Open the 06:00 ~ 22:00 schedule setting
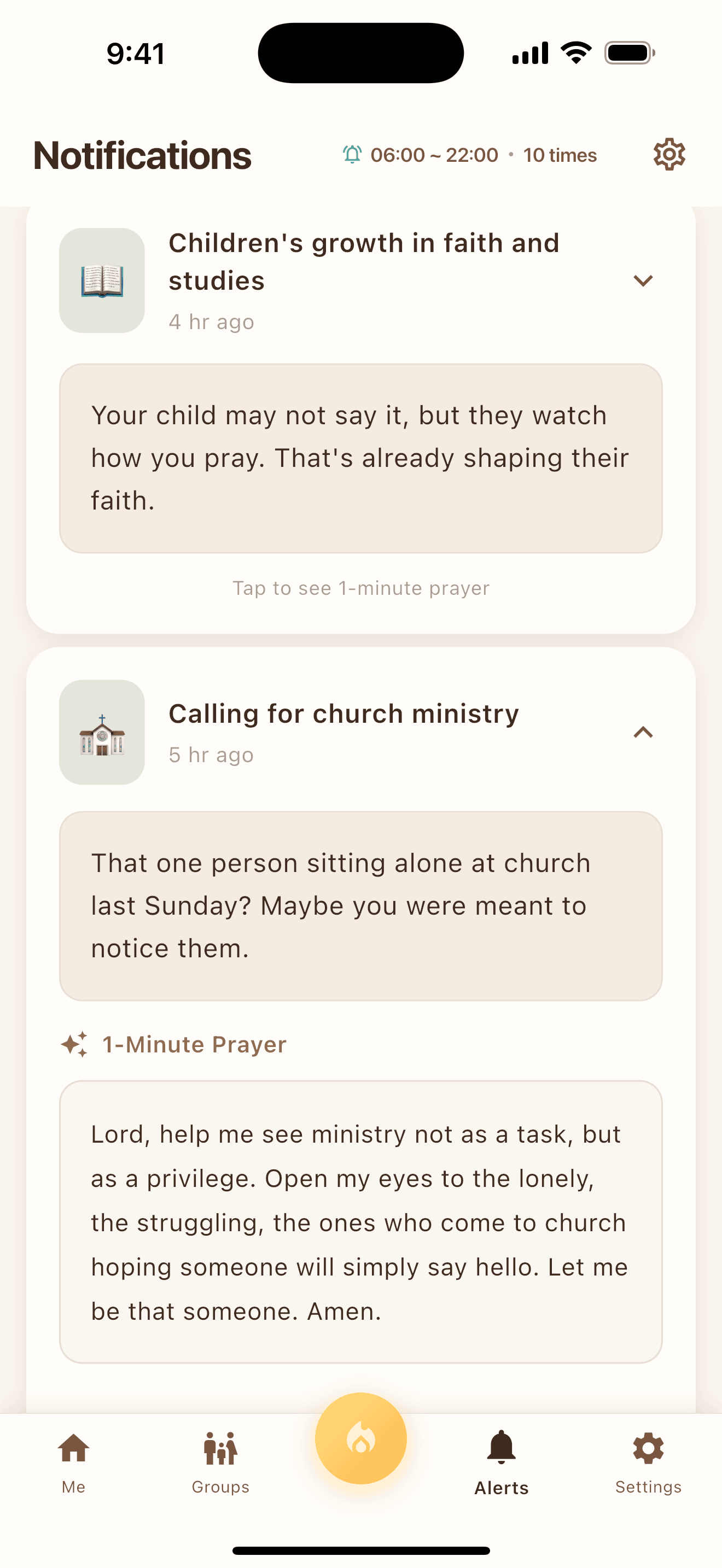 [435, 154]
